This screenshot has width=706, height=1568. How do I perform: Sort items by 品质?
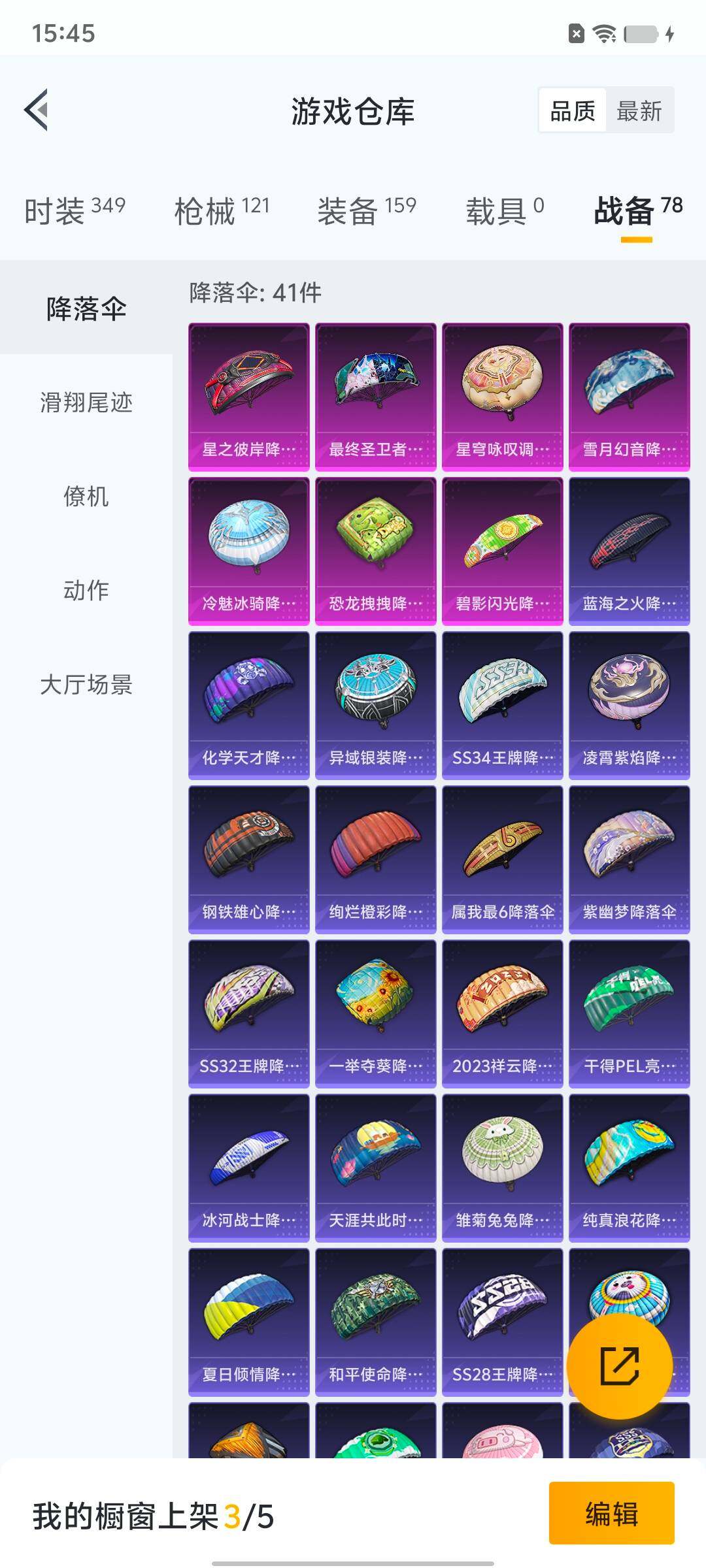(x=573, y=111)
